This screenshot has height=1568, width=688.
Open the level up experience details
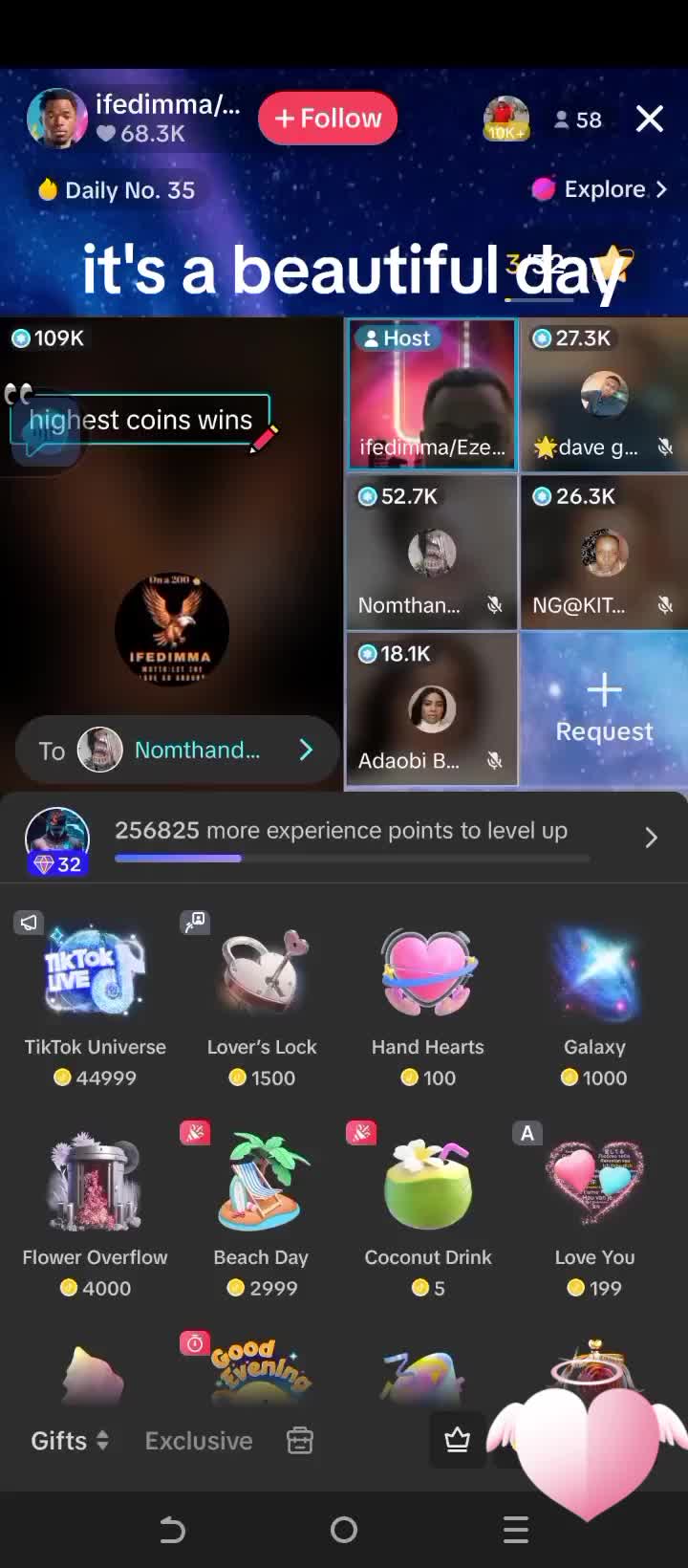[650, 838]
